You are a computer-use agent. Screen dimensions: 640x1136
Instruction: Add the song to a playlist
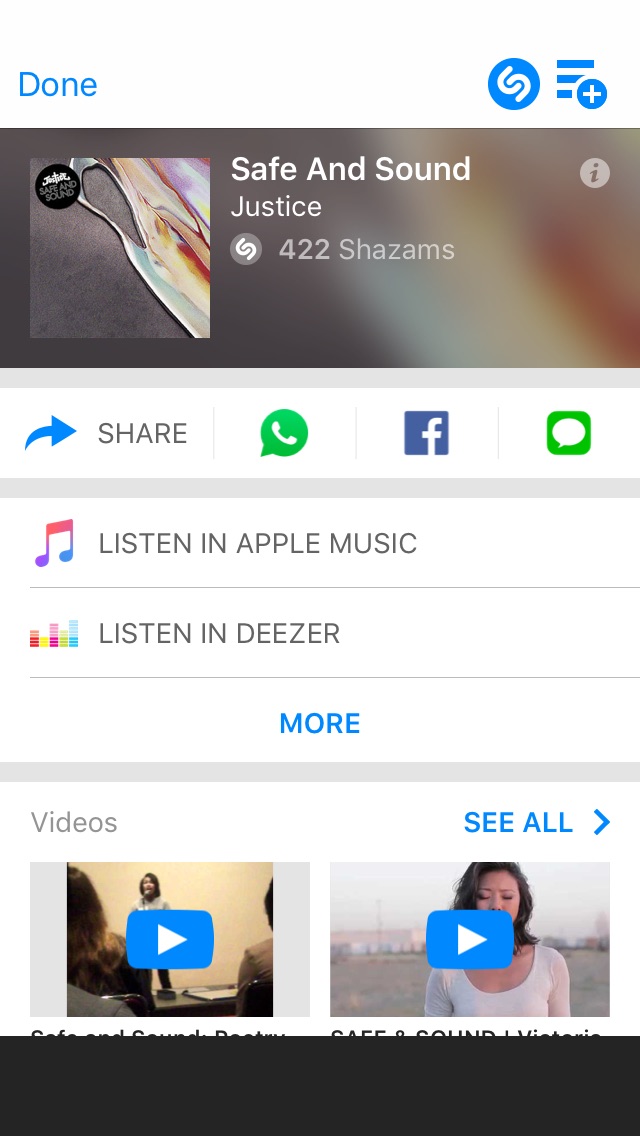tap(581, 84)
